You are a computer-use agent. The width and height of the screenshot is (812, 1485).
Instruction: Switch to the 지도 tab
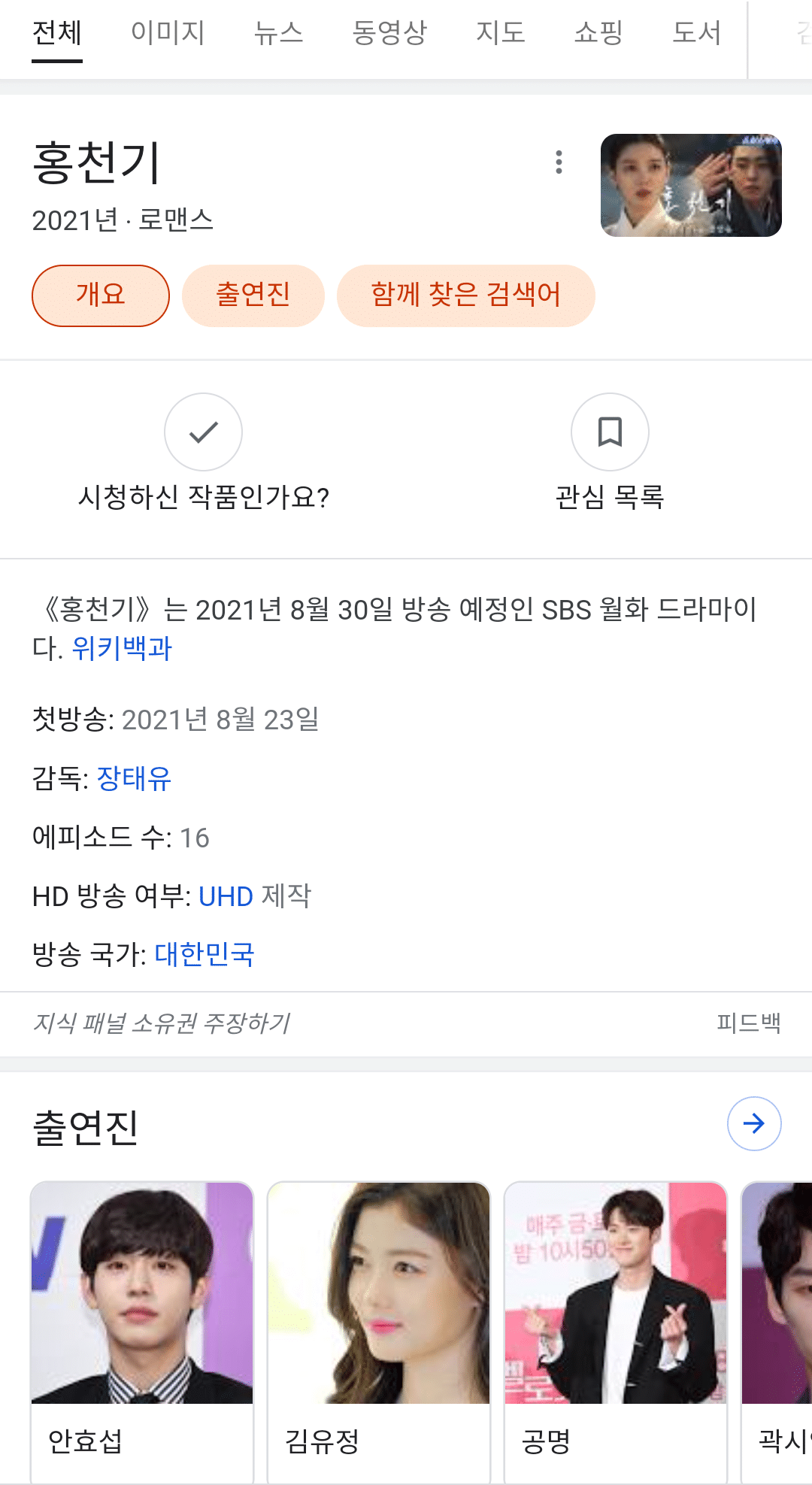[500, 33]
